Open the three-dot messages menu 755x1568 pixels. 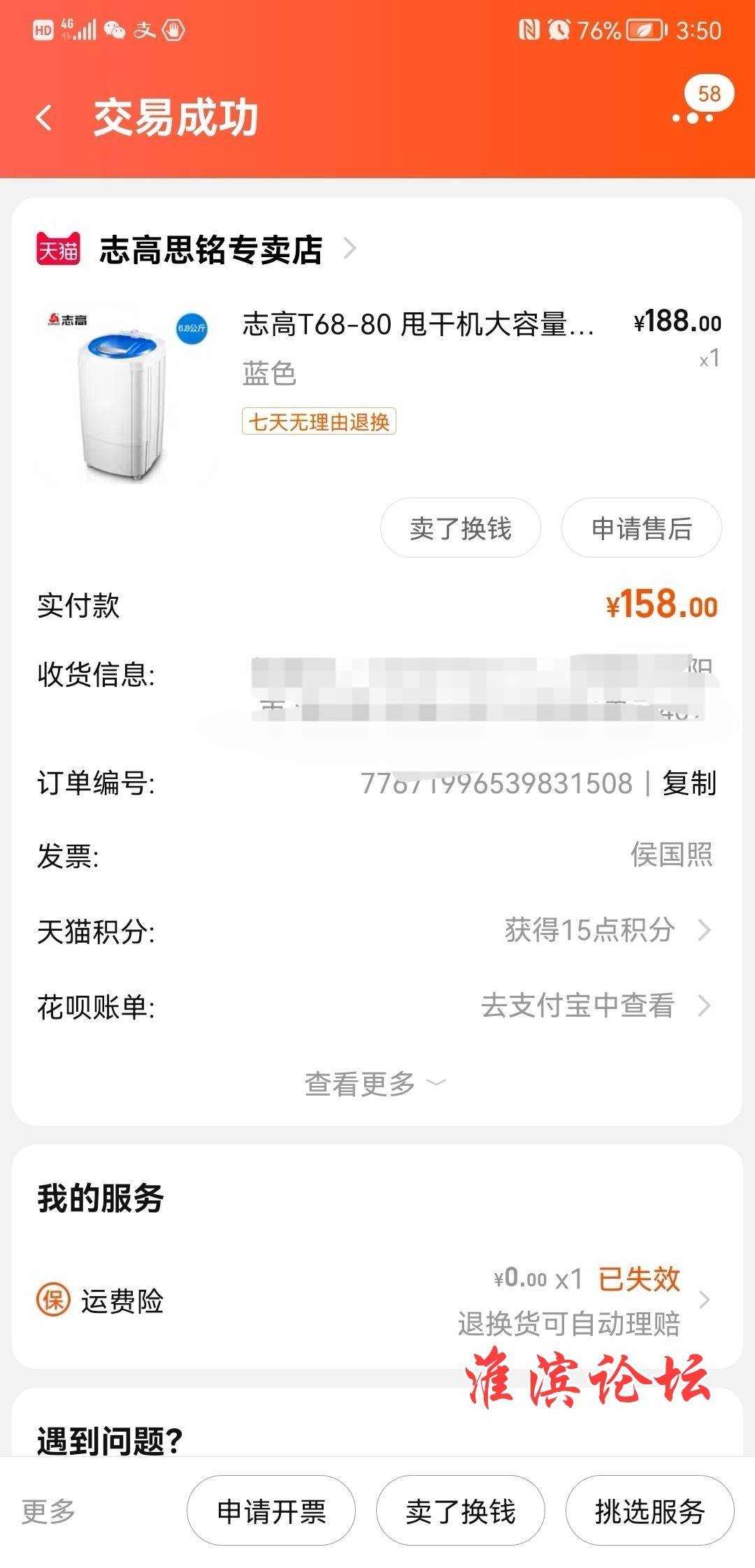pyautogui.click(x=693, y=117)
